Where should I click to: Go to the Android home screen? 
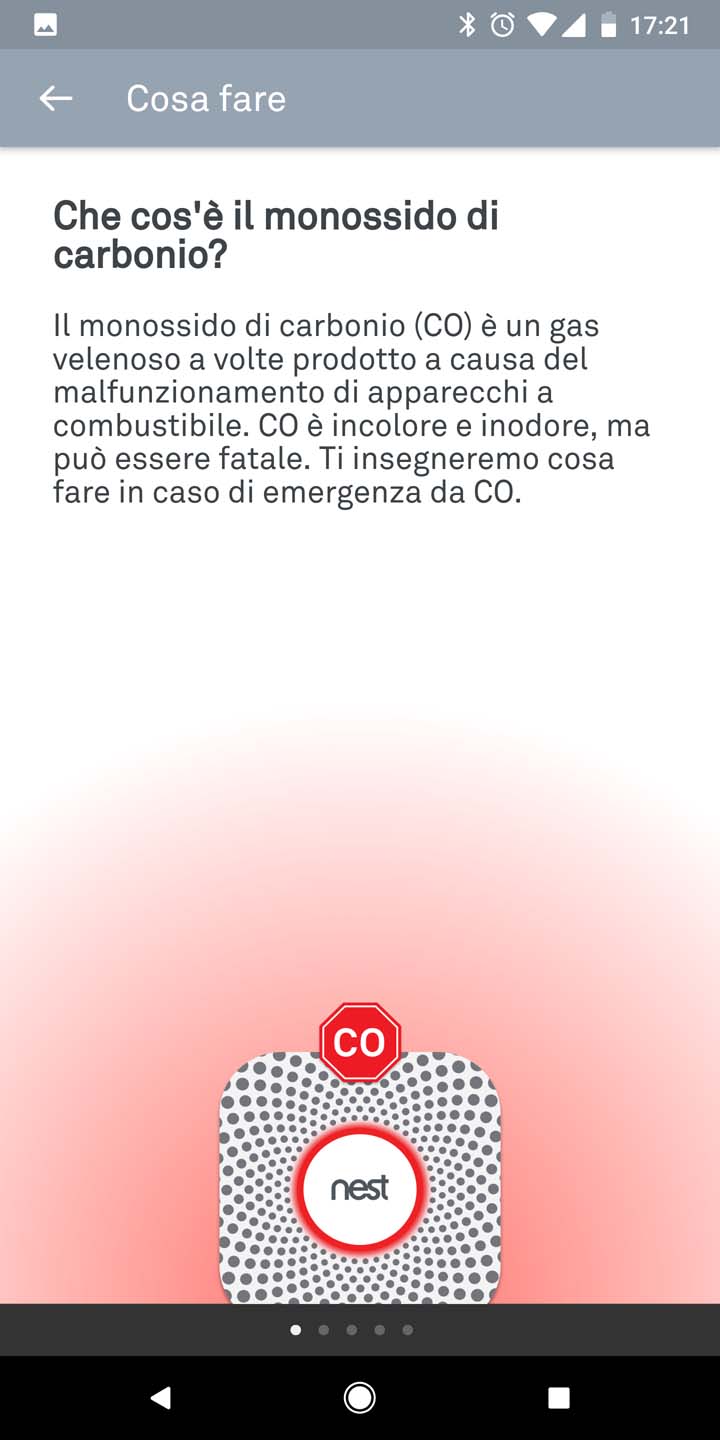tap(360, 1398)
